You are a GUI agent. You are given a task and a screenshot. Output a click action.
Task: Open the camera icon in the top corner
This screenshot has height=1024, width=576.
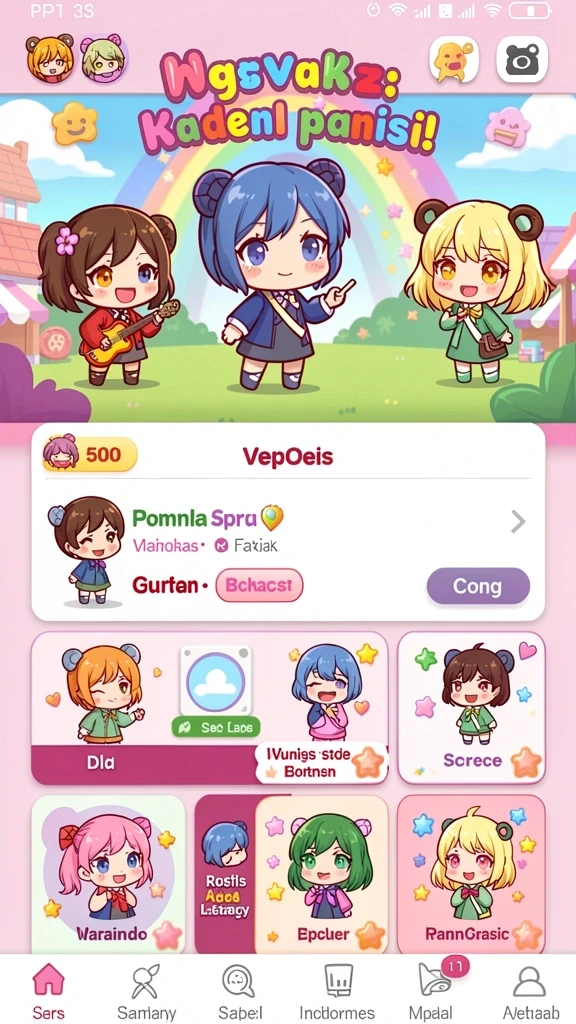point(522,59)
